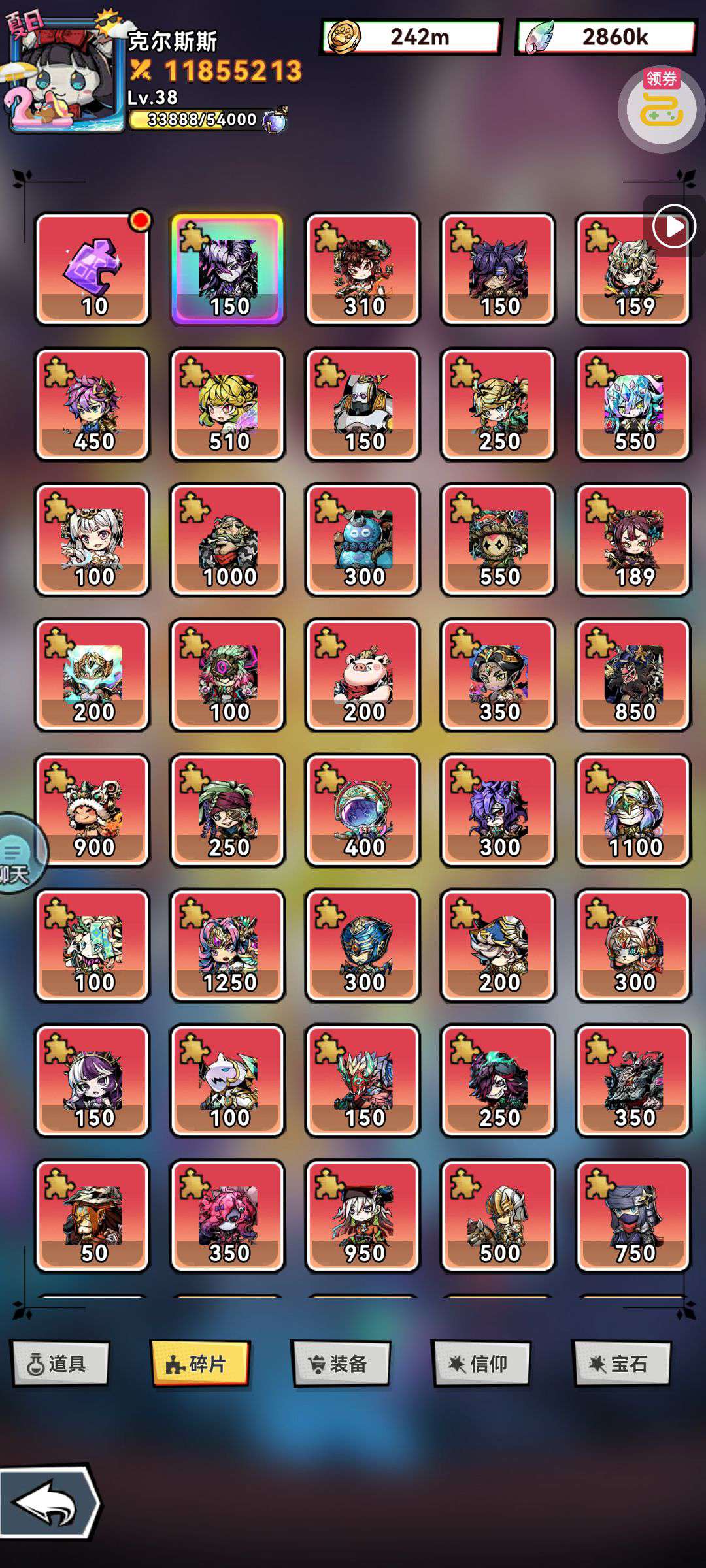Select the 碎片 tab

point(201,1364)
